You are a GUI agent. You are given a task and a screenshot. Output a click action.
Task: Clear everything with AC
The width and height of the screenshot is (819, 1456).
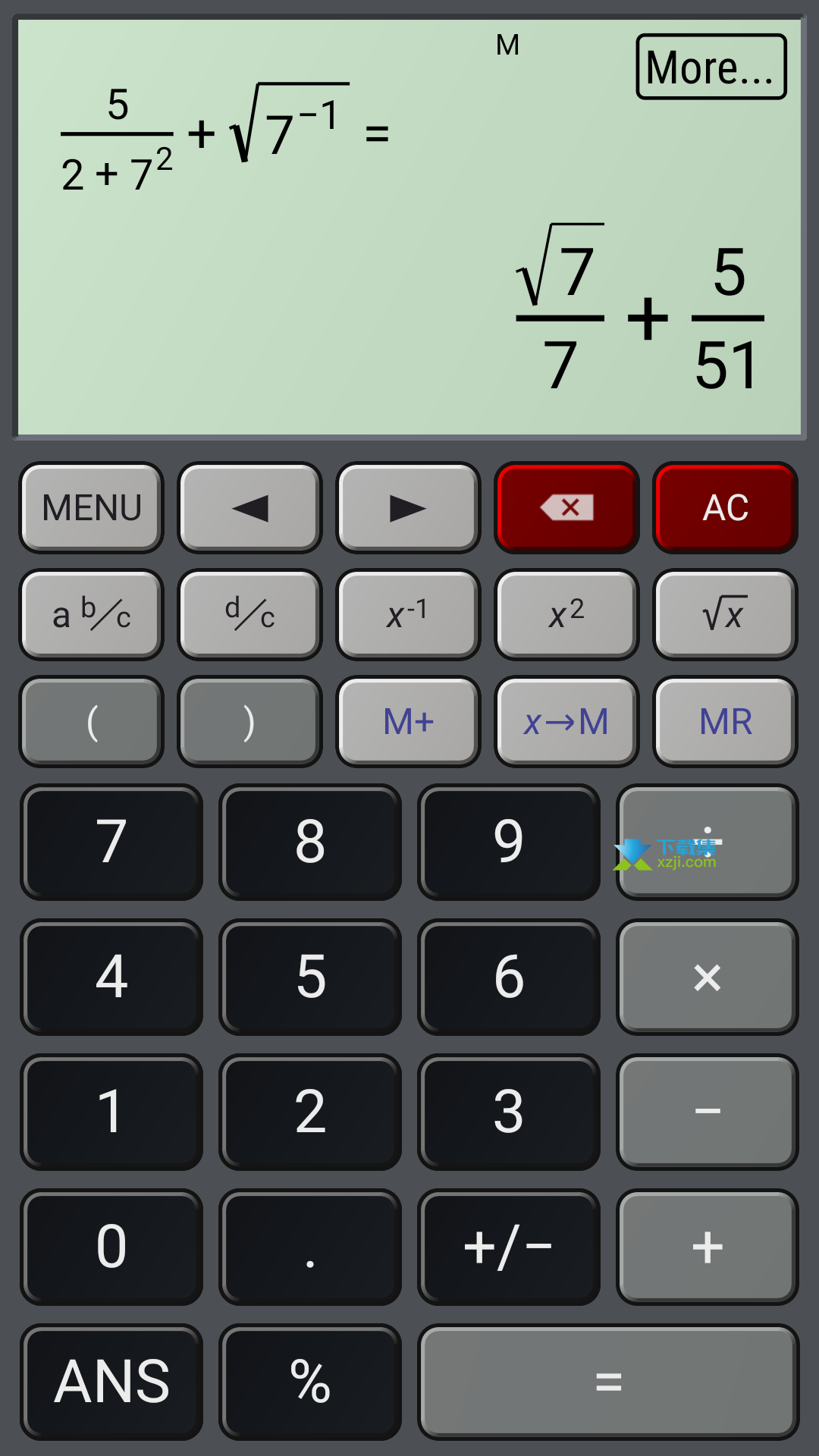coord(725,507)
